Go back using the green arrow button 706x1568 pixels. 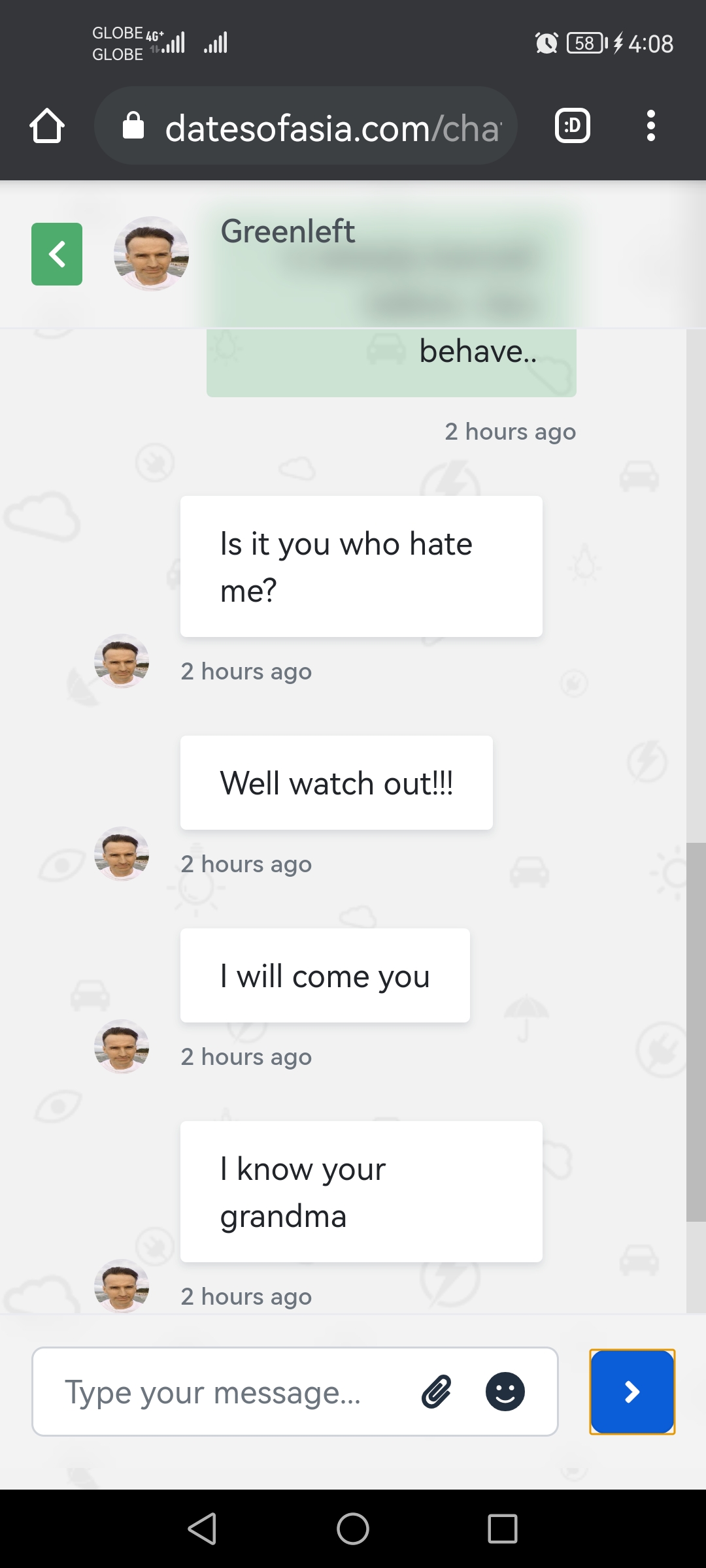57,254
